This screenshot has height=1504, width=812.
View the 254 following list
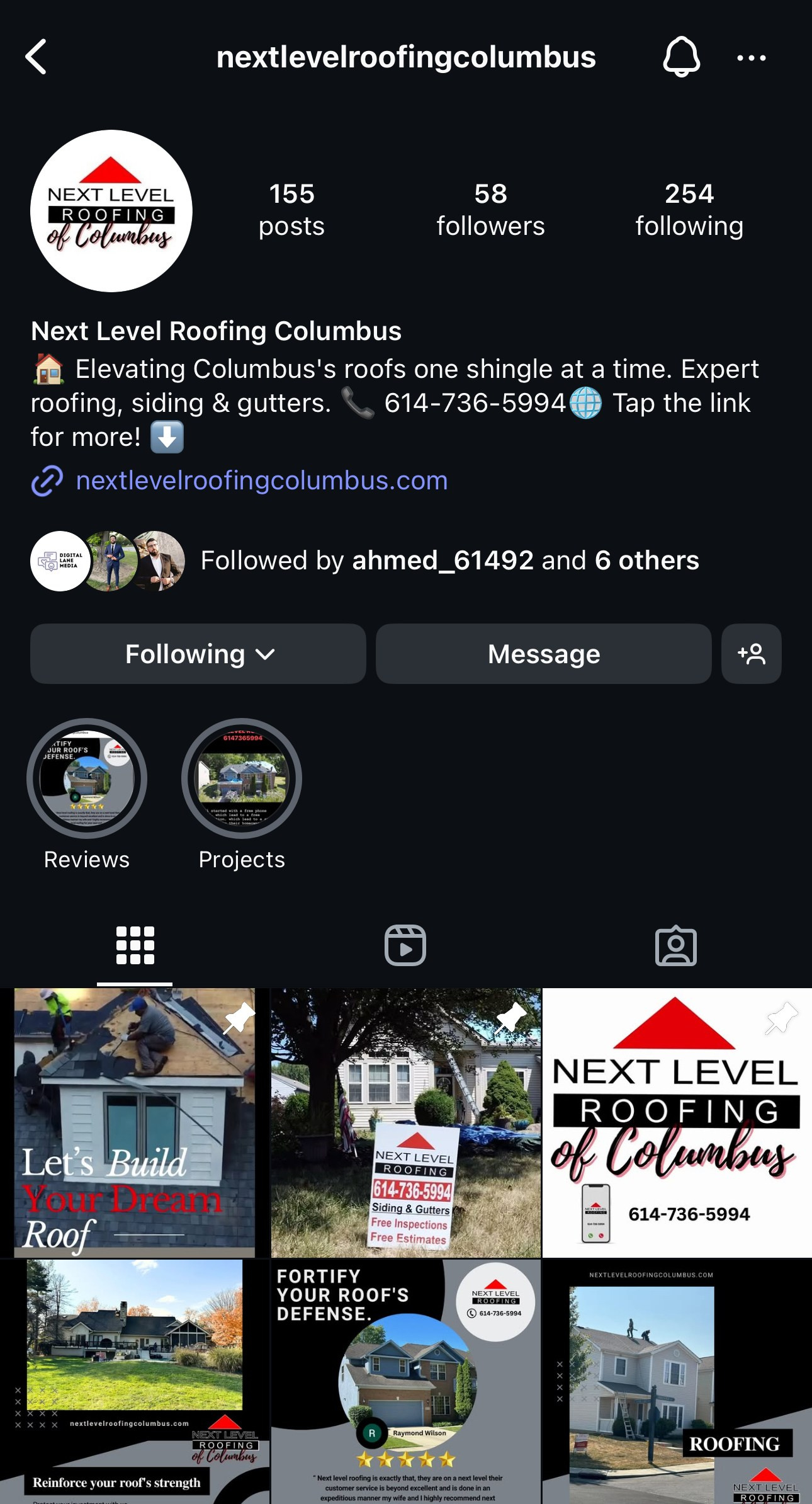pyautogui.click(x=689, y=210)
